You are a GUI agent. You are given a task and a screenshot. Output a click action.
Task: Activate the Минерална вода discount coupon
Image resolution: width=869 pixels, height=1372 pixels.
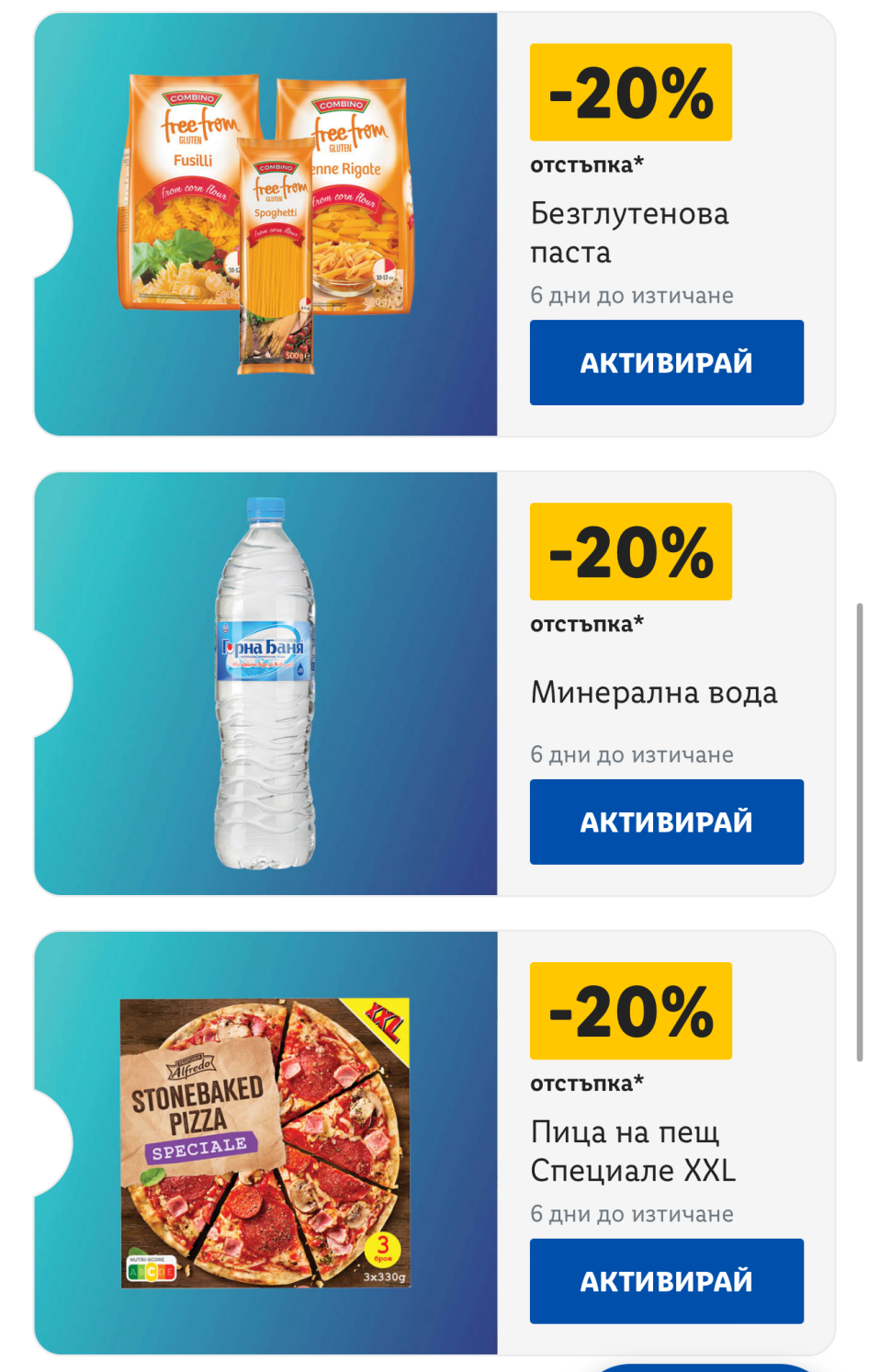coord(666,822)
